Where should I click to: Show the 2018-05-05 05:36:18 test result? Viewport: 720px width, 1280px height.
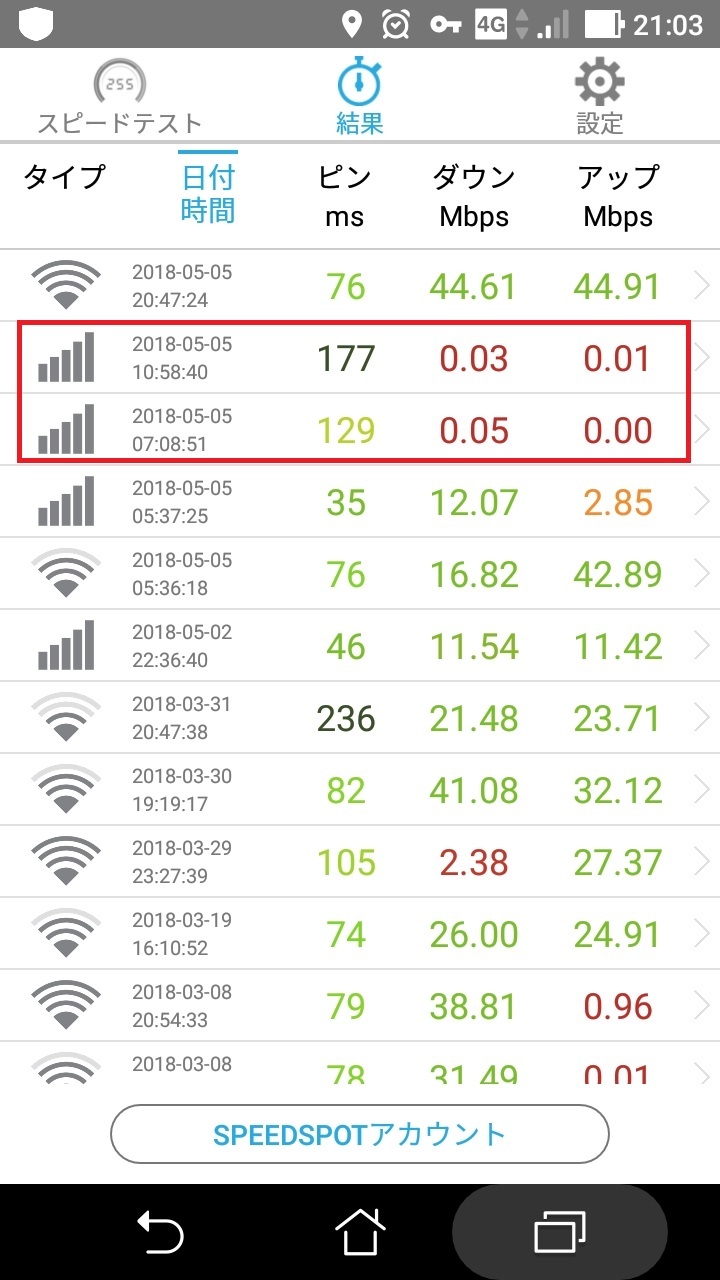(360, 574)
